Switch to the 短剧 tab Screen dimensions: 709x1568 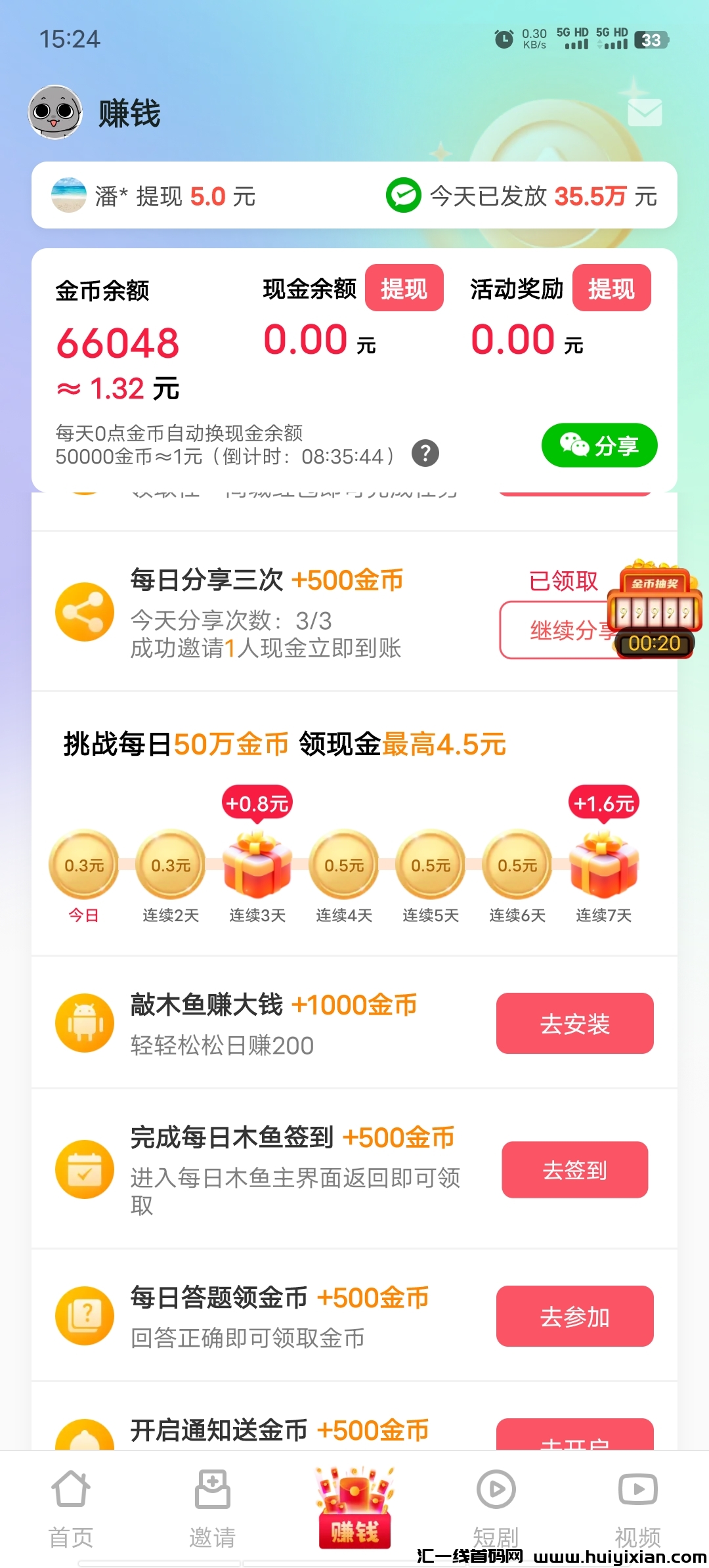click(x=496, y=1510)
